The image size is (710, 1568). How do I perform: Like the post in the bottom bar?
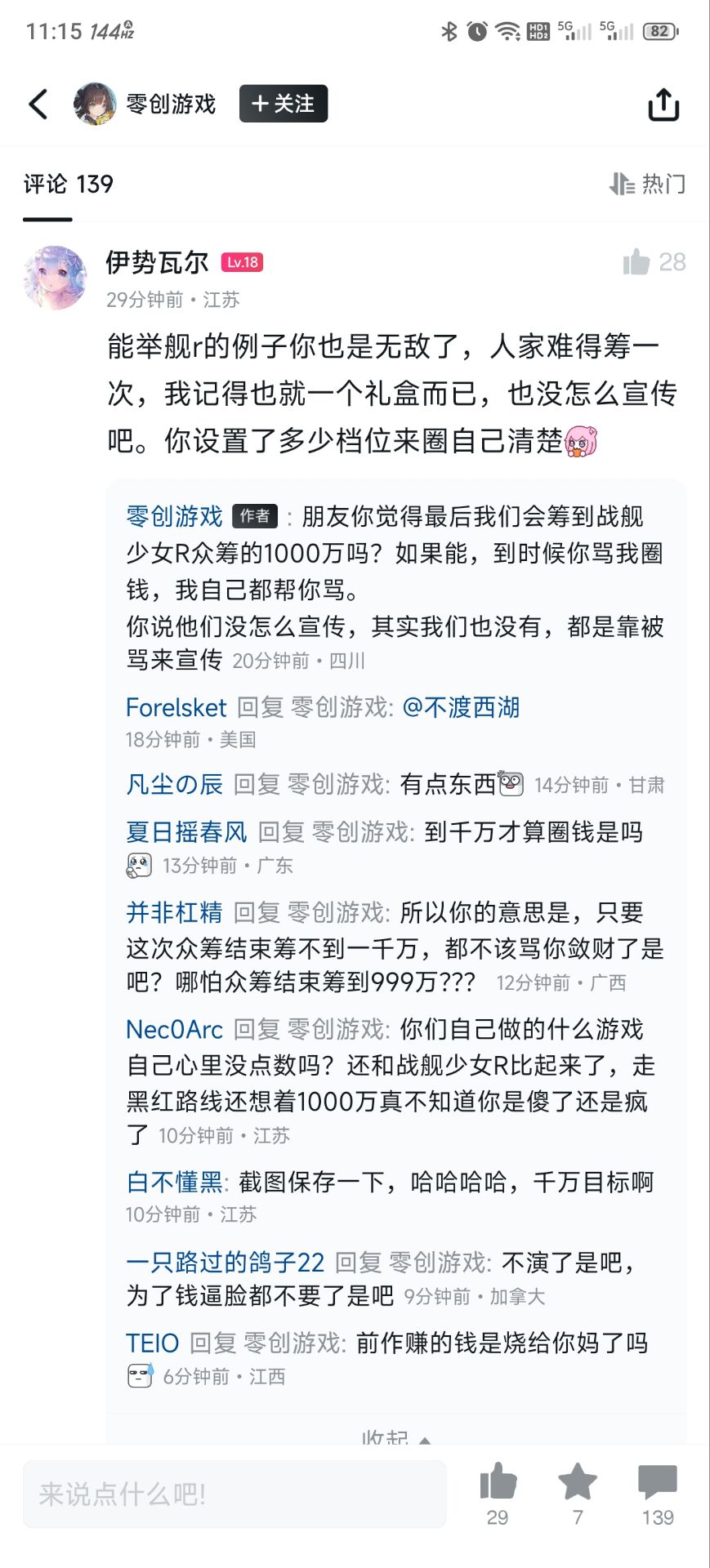(x=498, y=1482)
